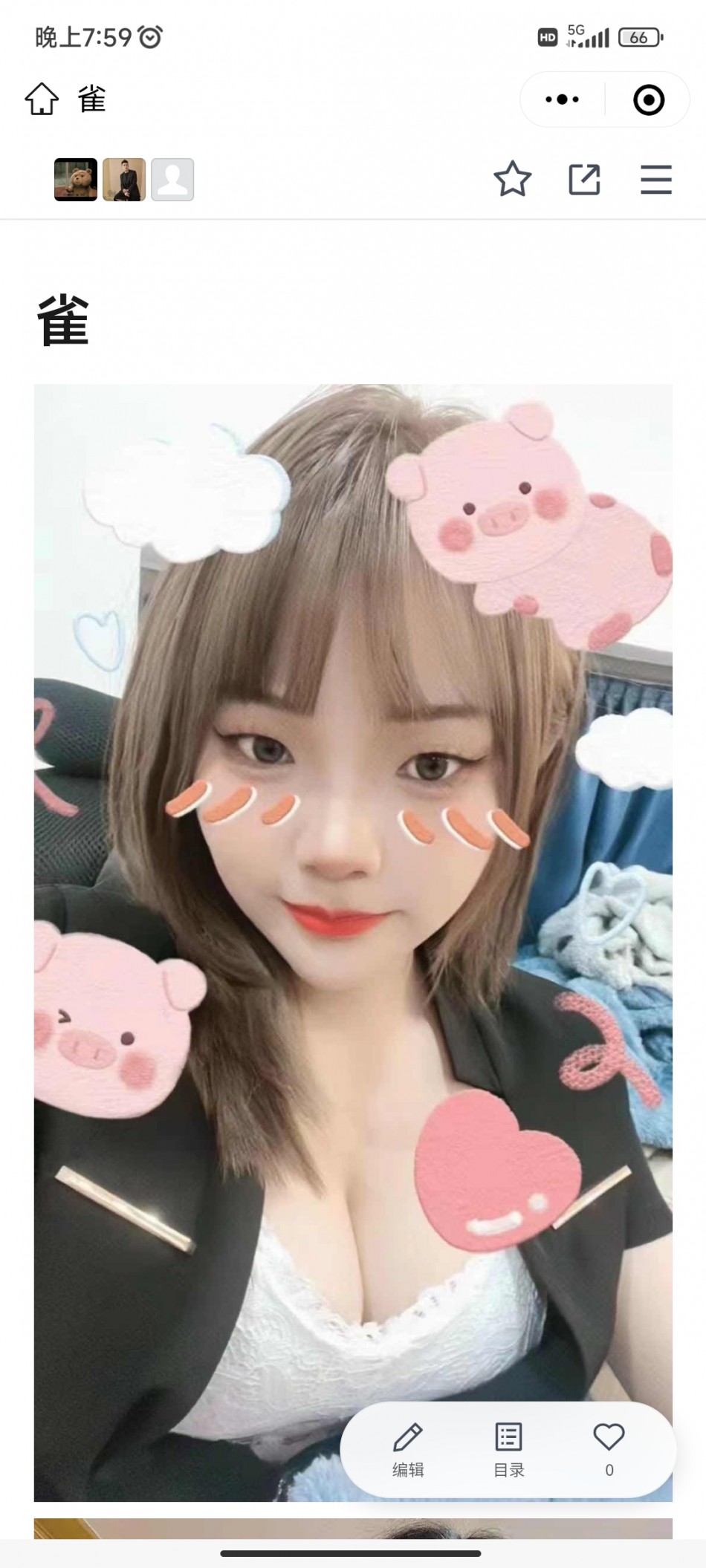The image size is (706, 1568).
Task: Open the three-dot more options menu
Action: [x=562, y=100]
